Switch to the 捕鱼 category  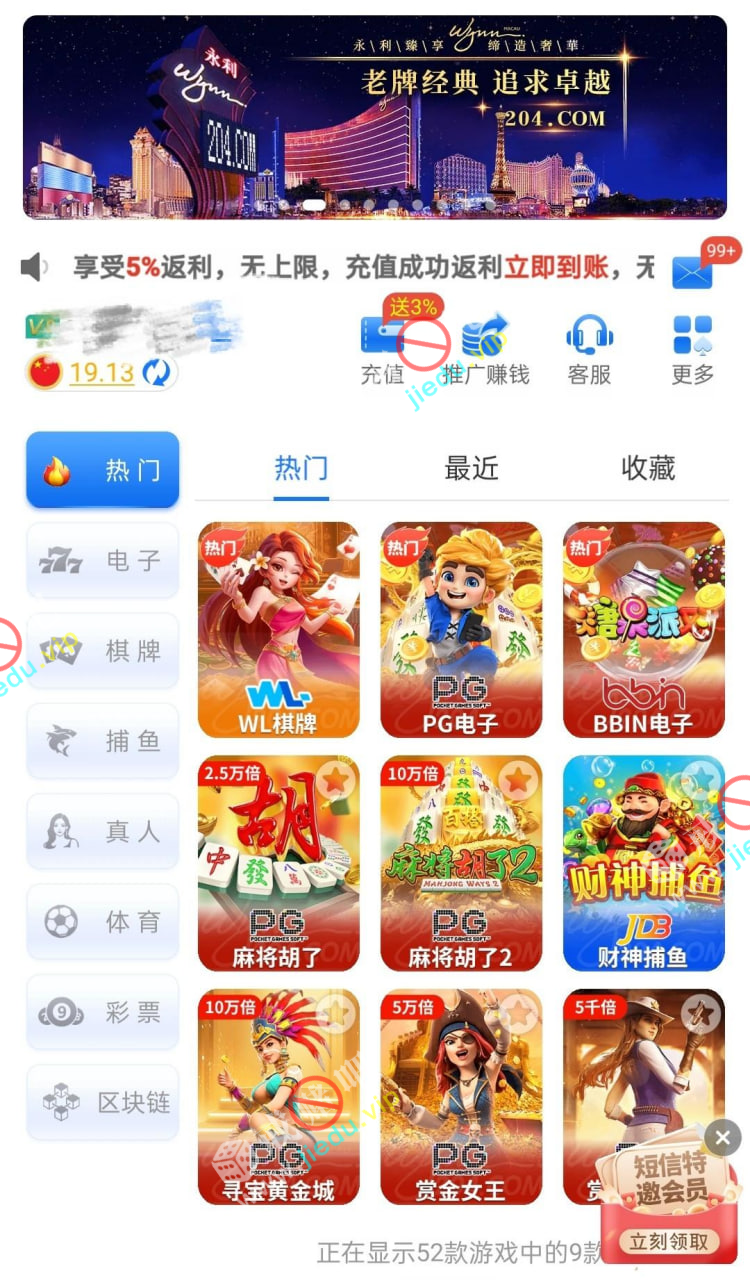tap(103, 741)
